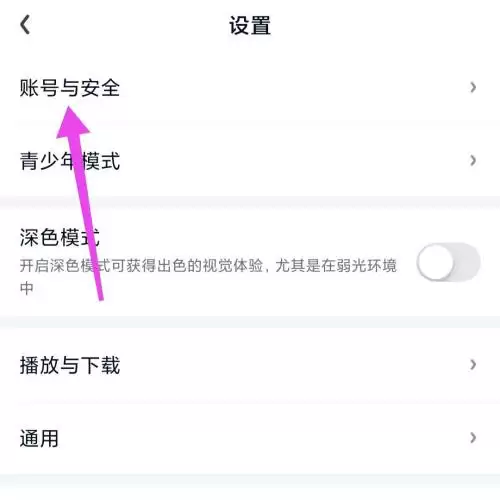This screenshot has width=500, height=500.
Task: Open 账号与安全 settings
Action: (250, 88)
